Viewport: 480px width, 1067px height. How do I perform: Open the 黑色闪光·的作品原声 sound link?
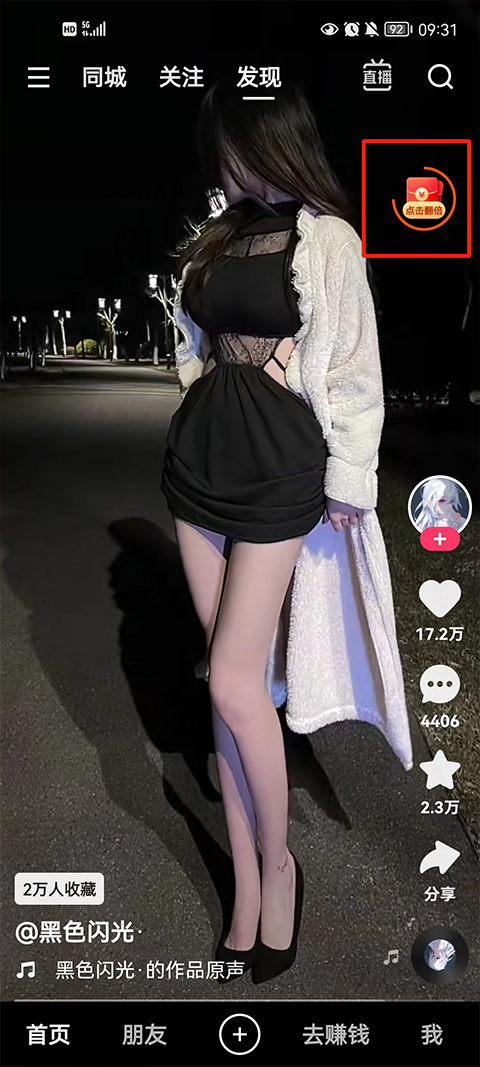(149, 969)
